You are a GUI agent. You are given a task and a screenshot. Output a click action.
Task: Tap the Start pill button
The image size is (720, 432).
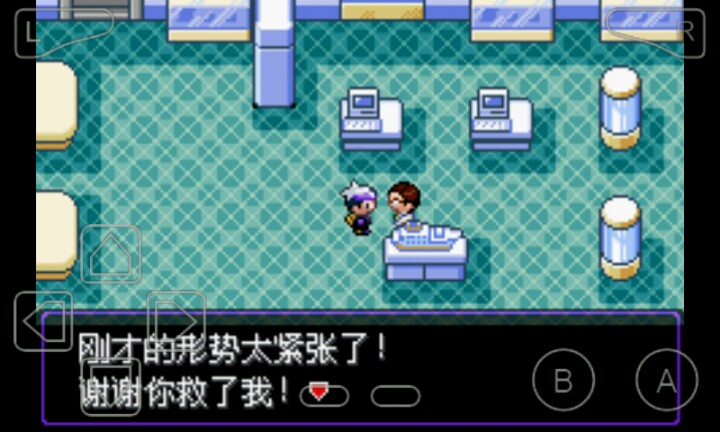[396, 396]
